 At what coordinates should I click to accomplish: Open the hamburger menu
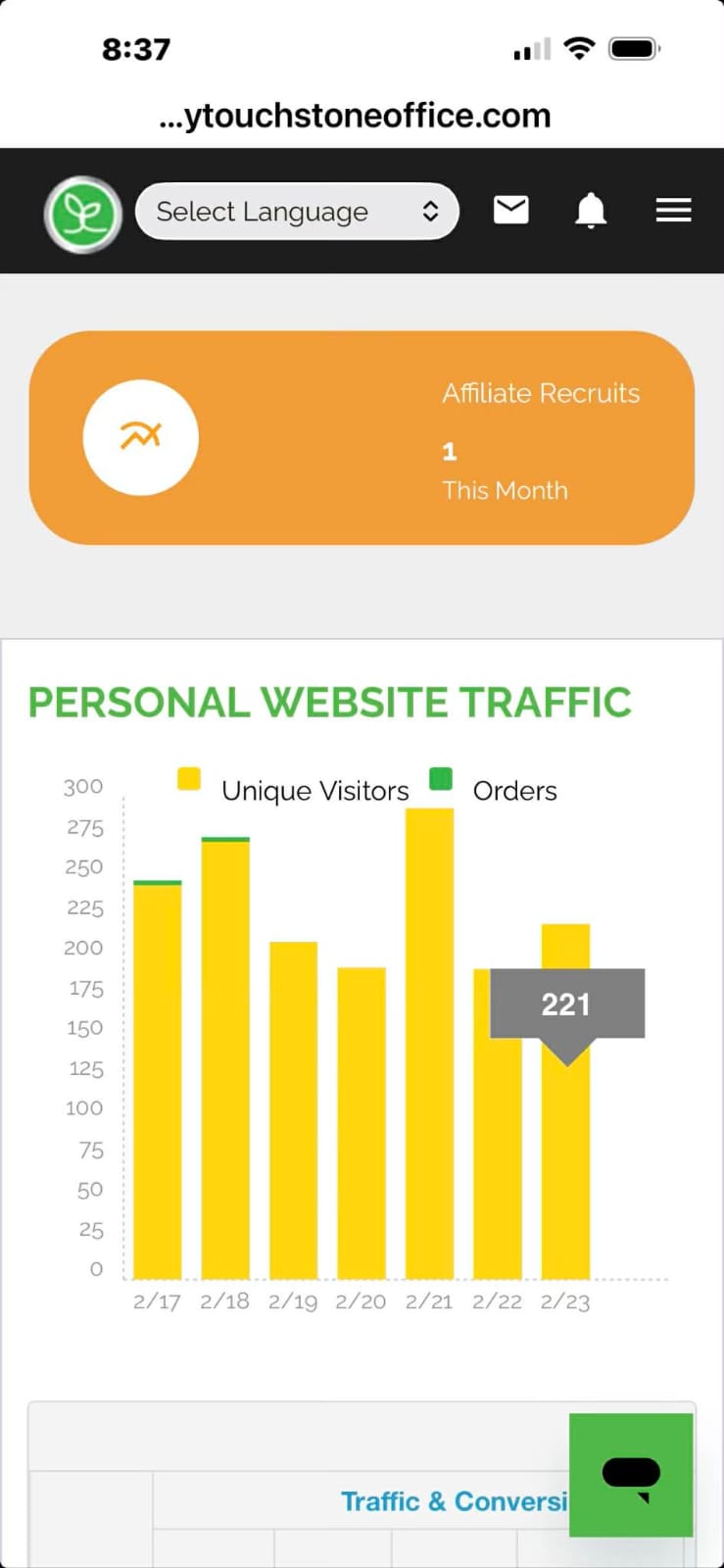673,210
